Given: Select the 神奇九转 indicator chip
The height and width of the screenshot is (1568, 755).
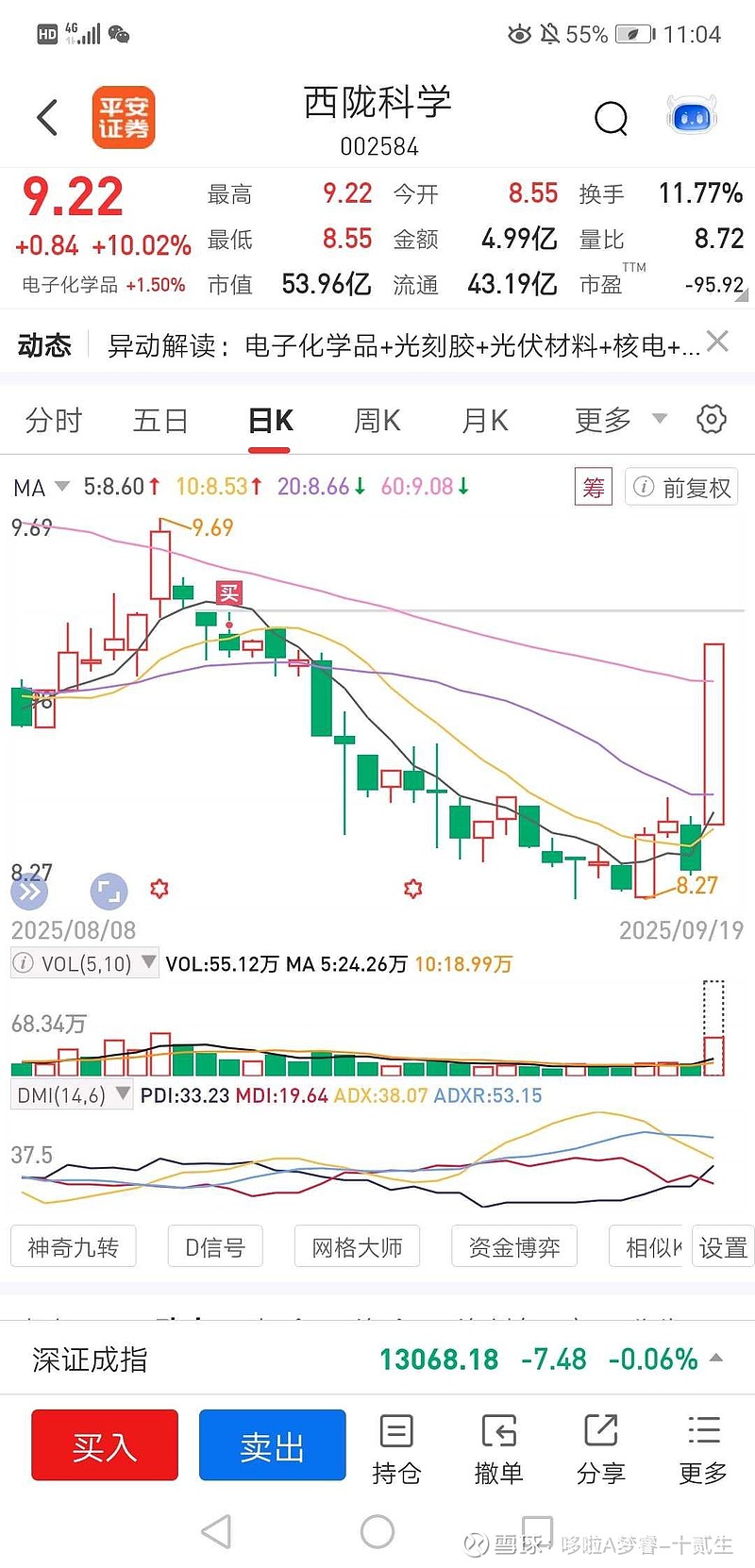Looking at the screenshot, I should (x=74, y=1247).
